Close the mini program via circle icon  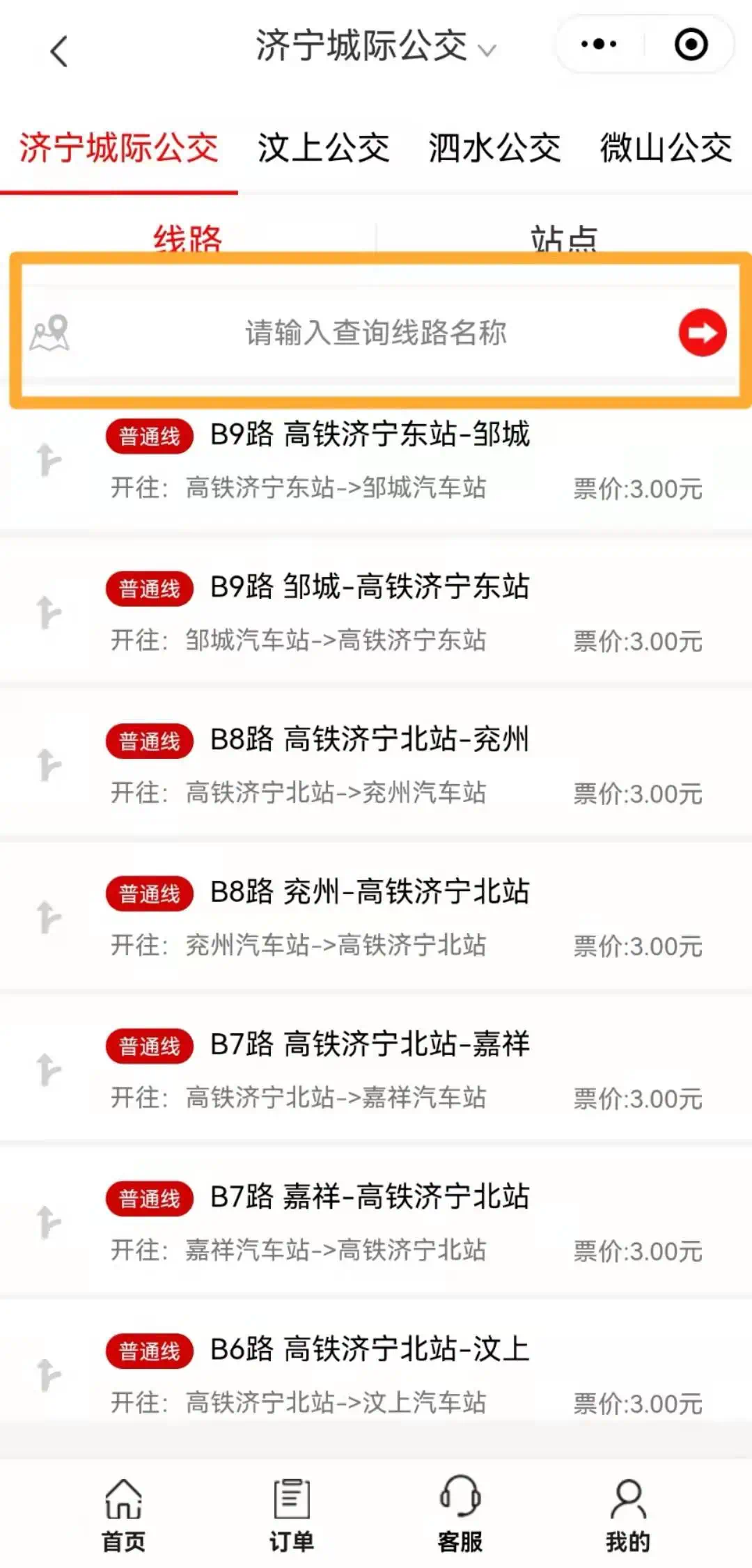coord(691,45)
